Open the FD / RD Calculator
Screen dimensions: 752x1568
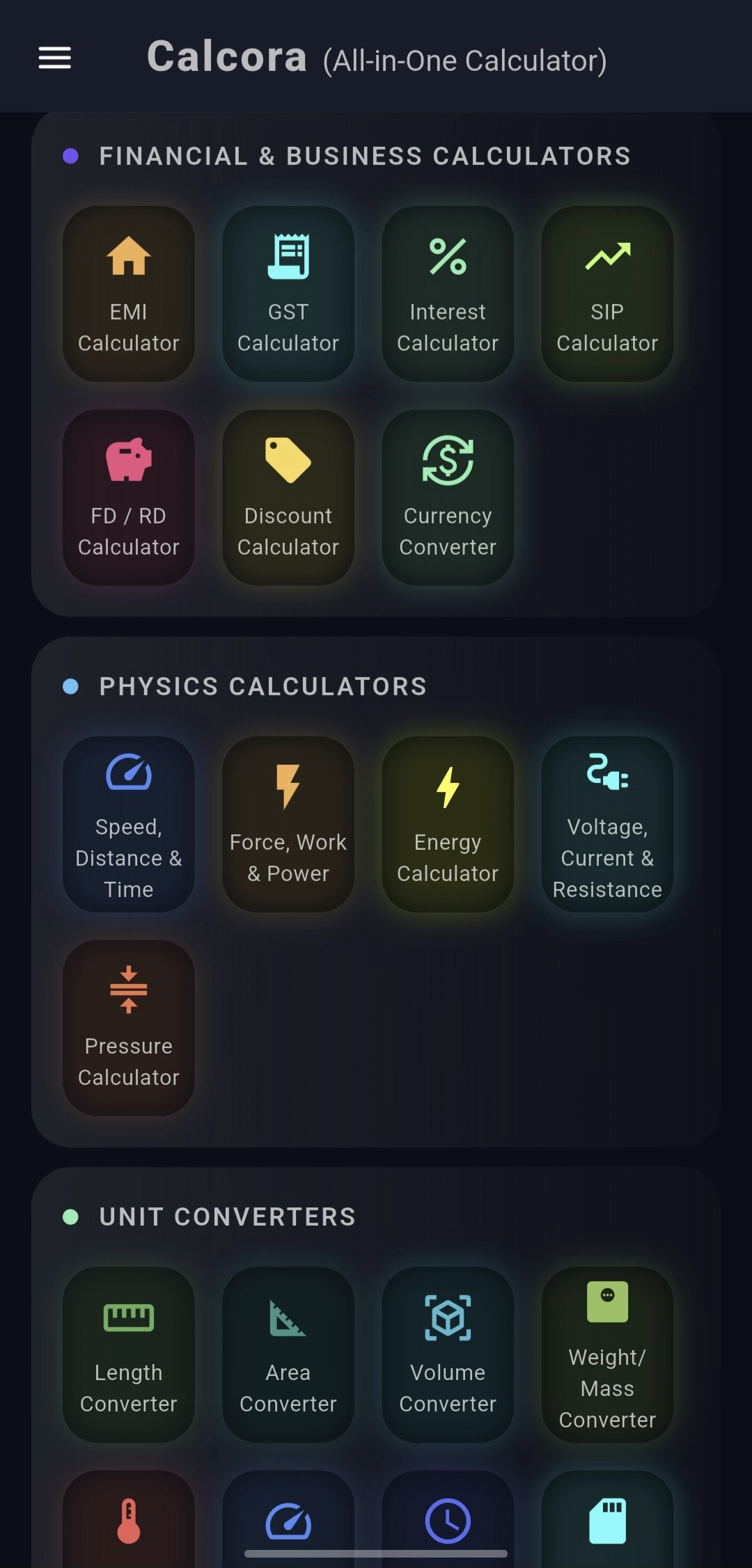[128, 496]
